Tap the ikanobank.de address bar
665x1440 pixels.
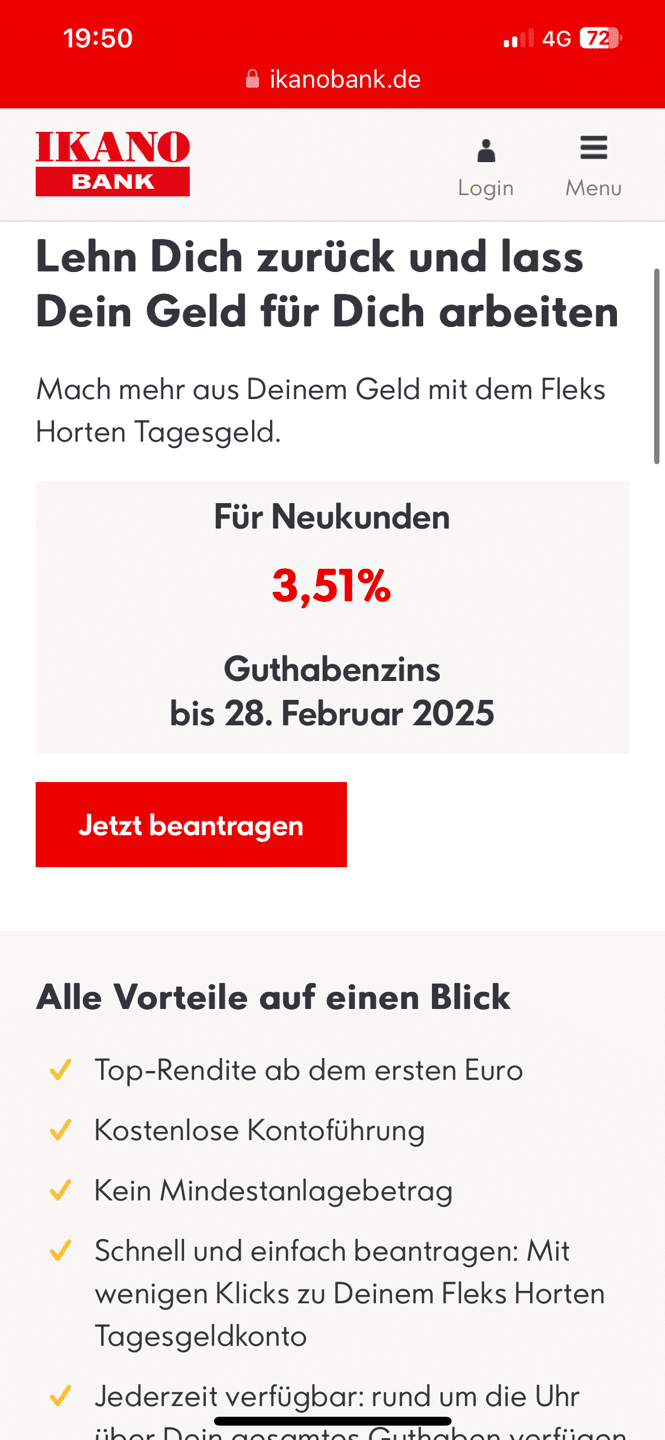pyautogui.click(x=333, y=80)
